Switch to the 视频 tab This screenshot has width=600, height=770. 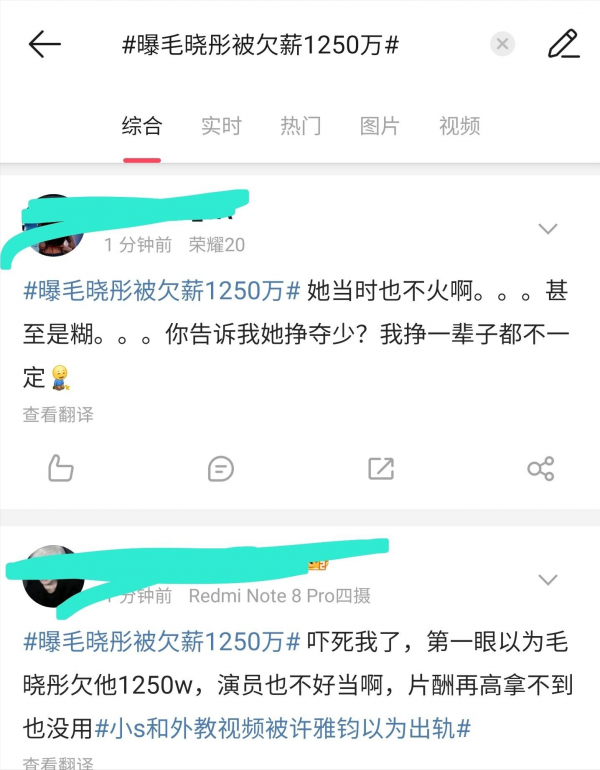[459, 126]
